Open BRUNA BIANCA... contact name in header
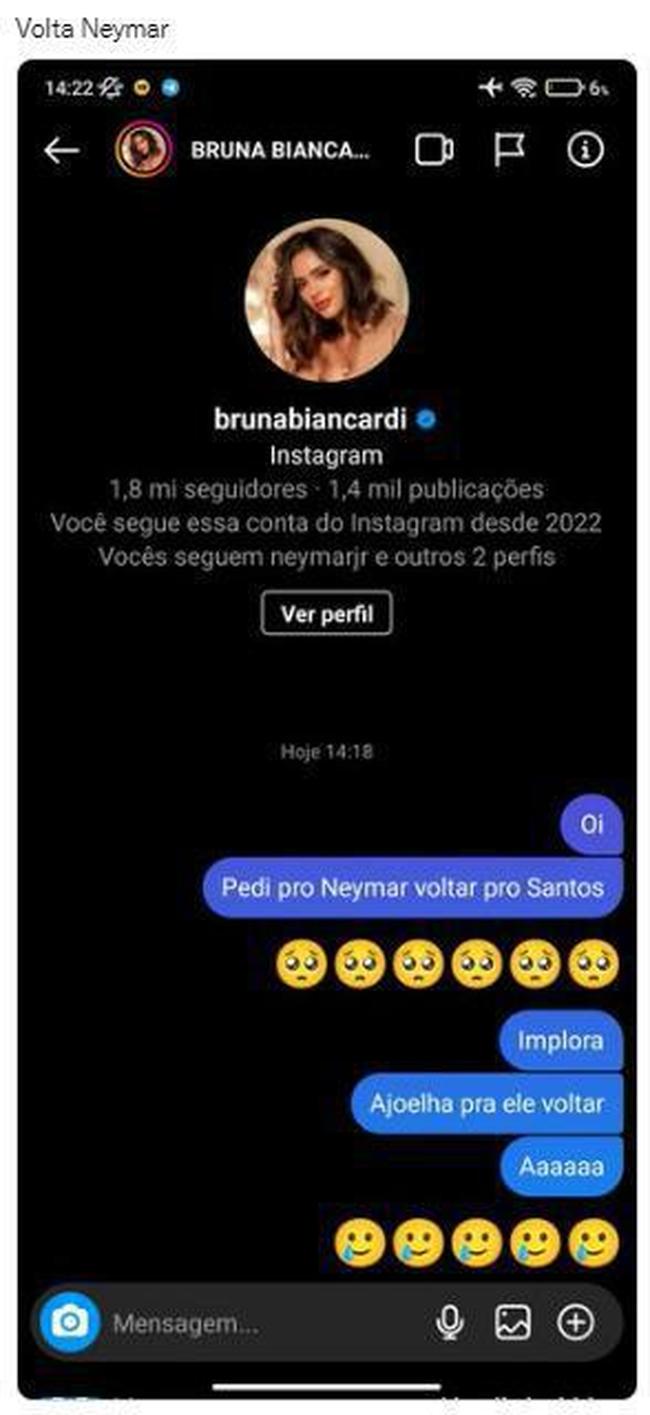The image size is (650, 1415). coord(280,151)
